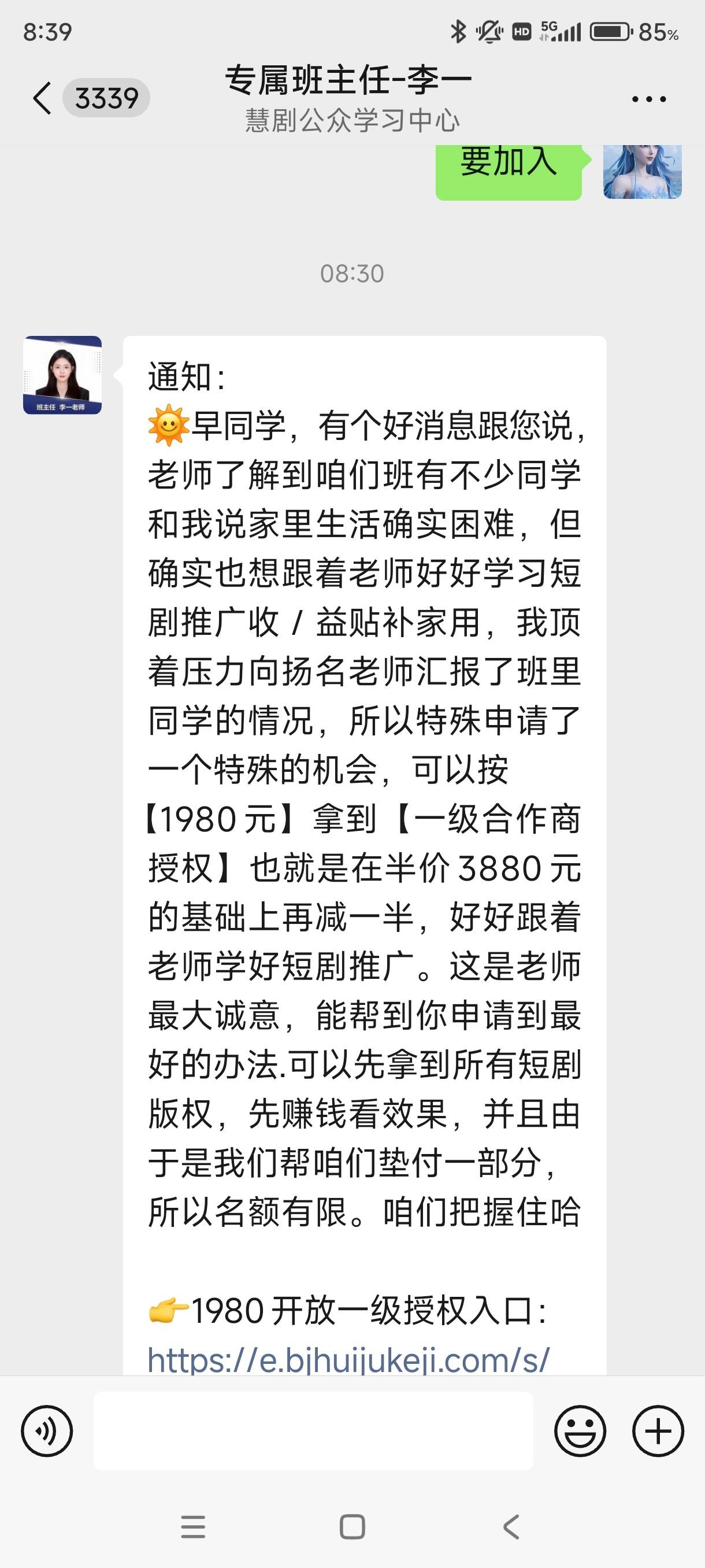Viewport: 705px width, 1568px height.
Task: Focus the message text field
Action: (313, 1431)
